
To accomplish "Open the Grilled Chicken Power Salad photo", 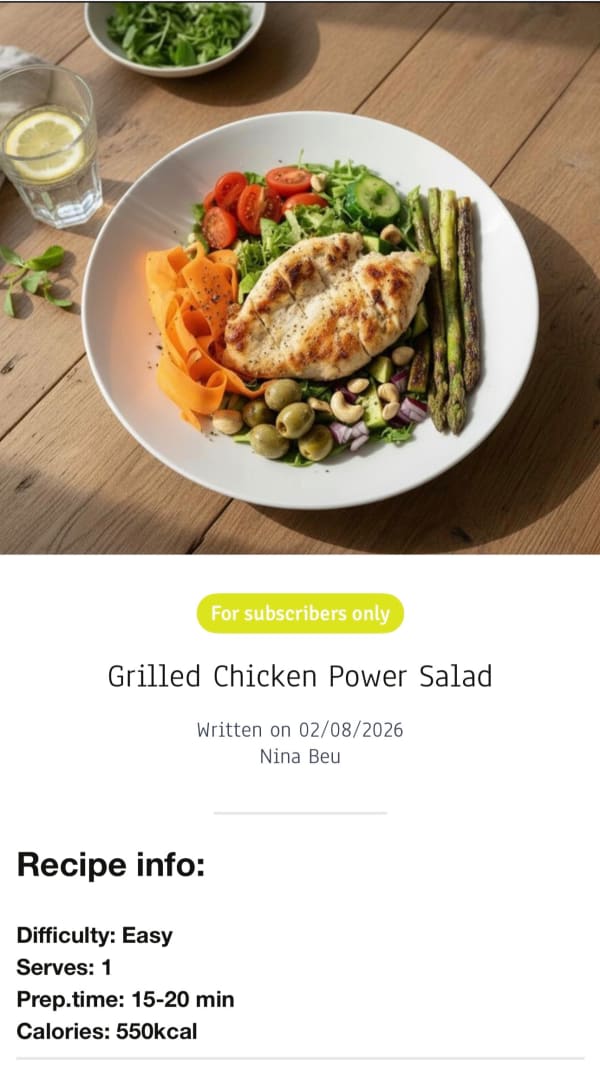I will [x=300, y=278].
